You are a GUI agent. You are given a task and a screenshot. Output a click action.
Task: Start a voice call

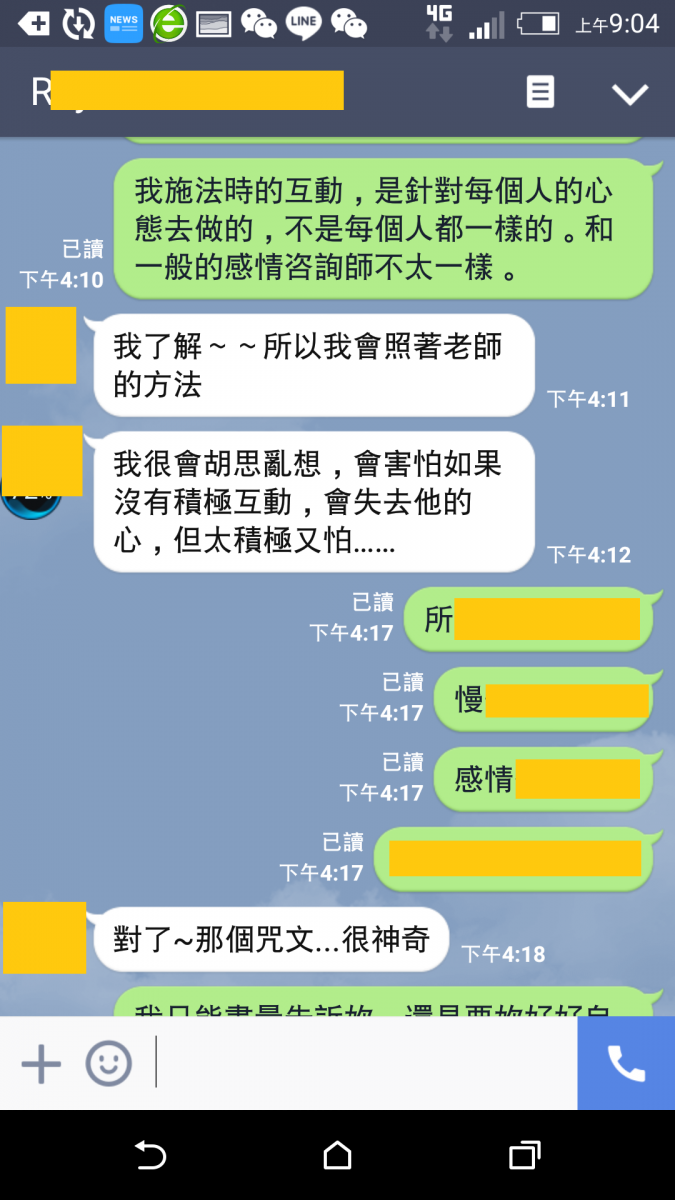pyautogui.click(x=626, y=1063)
